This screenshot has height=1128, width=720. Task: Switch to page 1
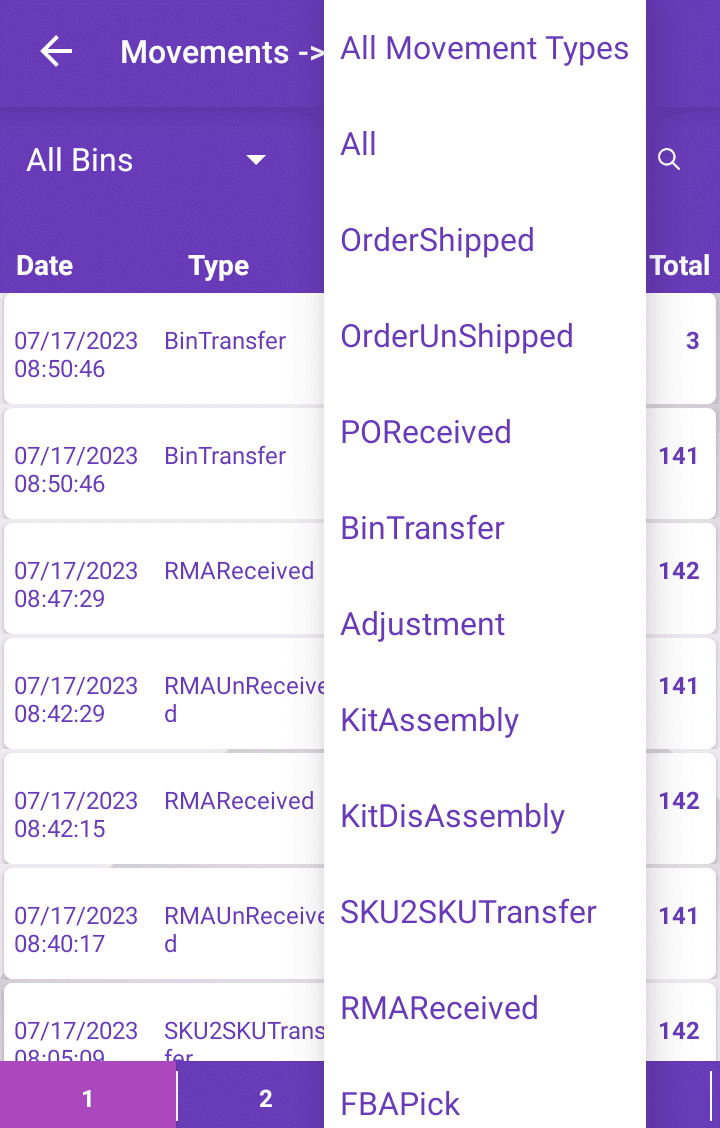[x=88, y=1099]
